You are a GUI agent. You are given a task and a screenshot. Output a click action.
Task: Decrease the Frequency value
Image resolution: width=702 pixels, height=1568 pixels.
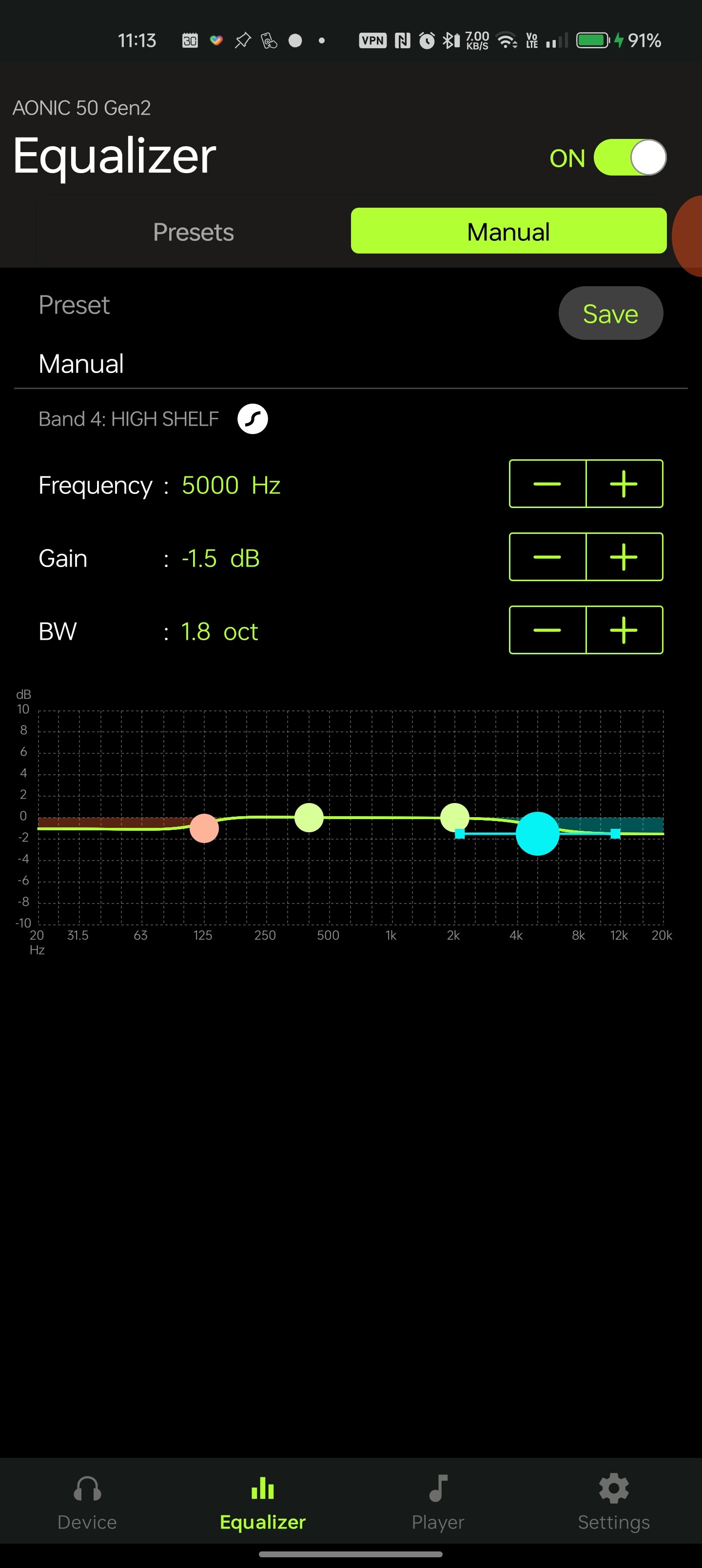[x=547, y=484]
